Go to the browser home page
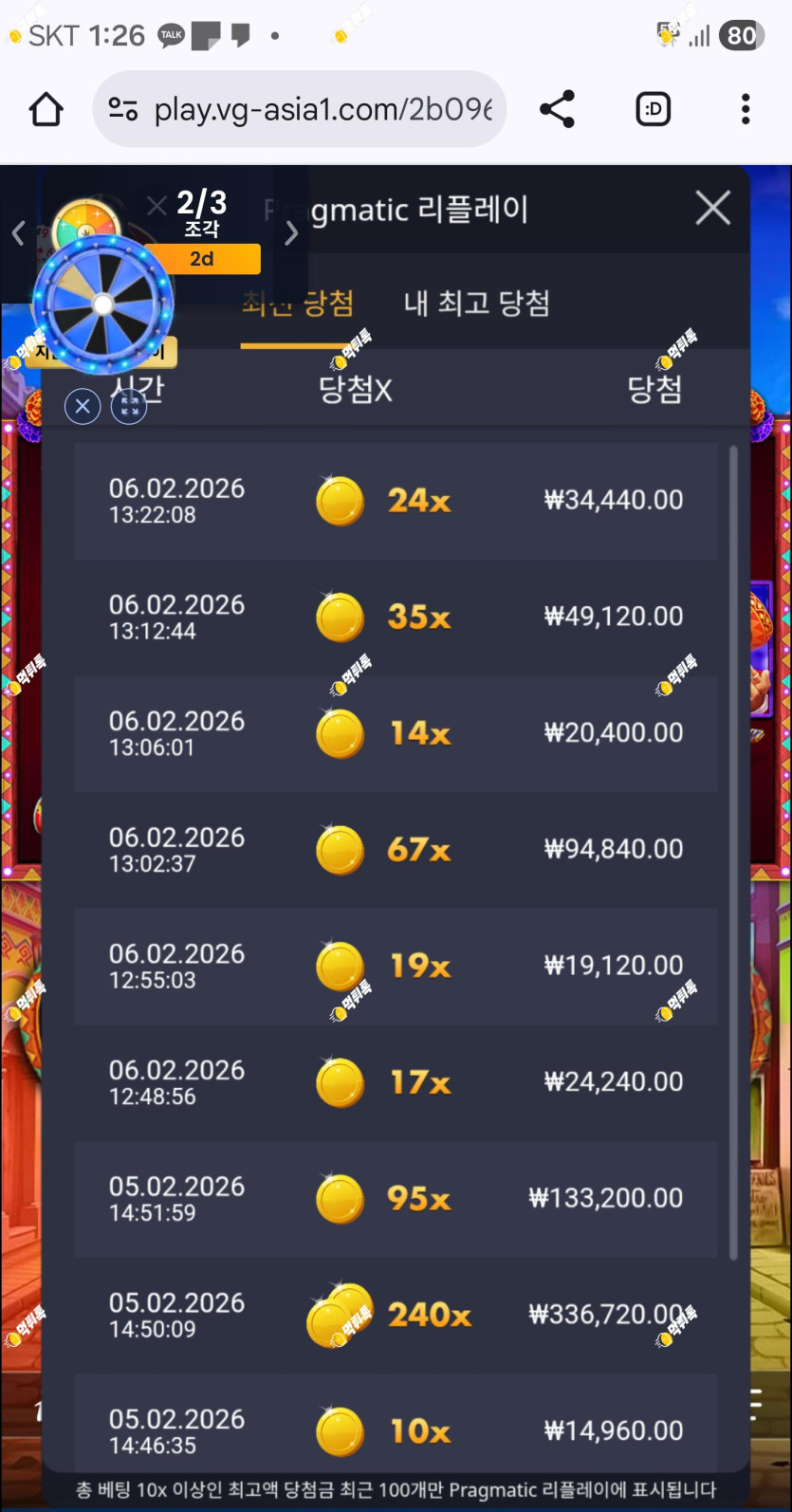792x1512 pixels. click(46, 110)
